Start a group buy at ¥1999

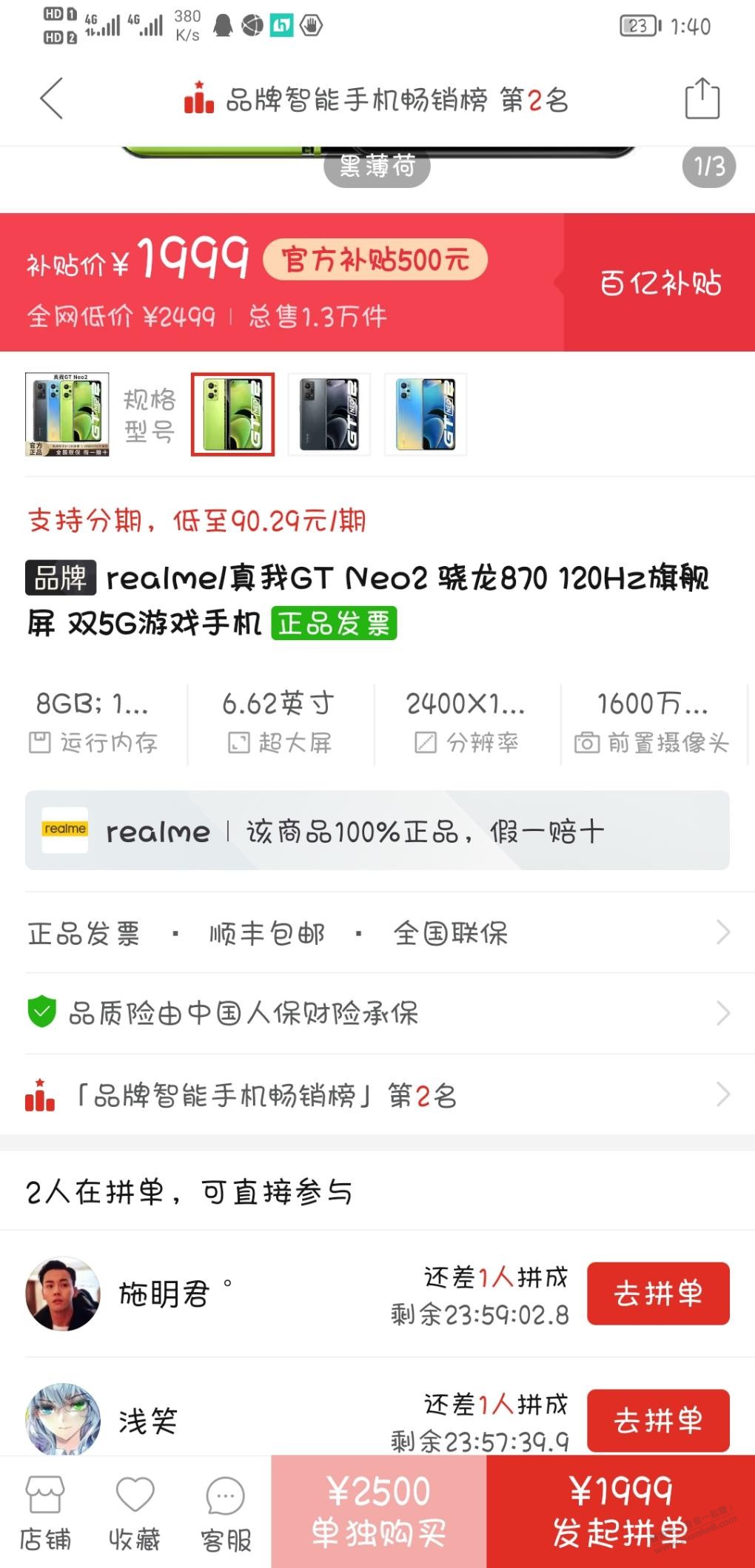tap(620, 1511)
